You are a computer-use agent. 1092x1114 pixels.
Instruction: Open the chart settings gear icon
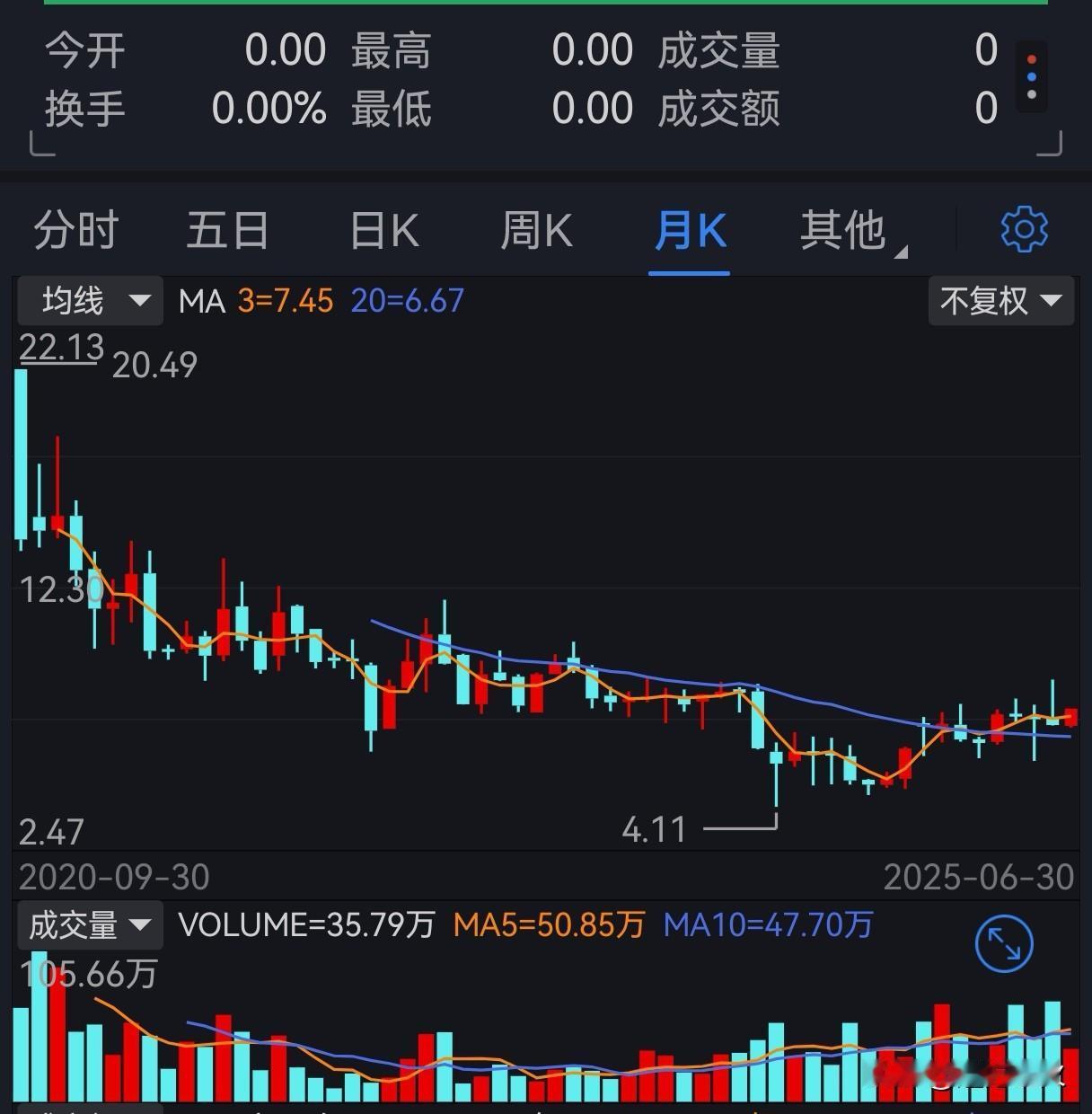point(1025,229)
